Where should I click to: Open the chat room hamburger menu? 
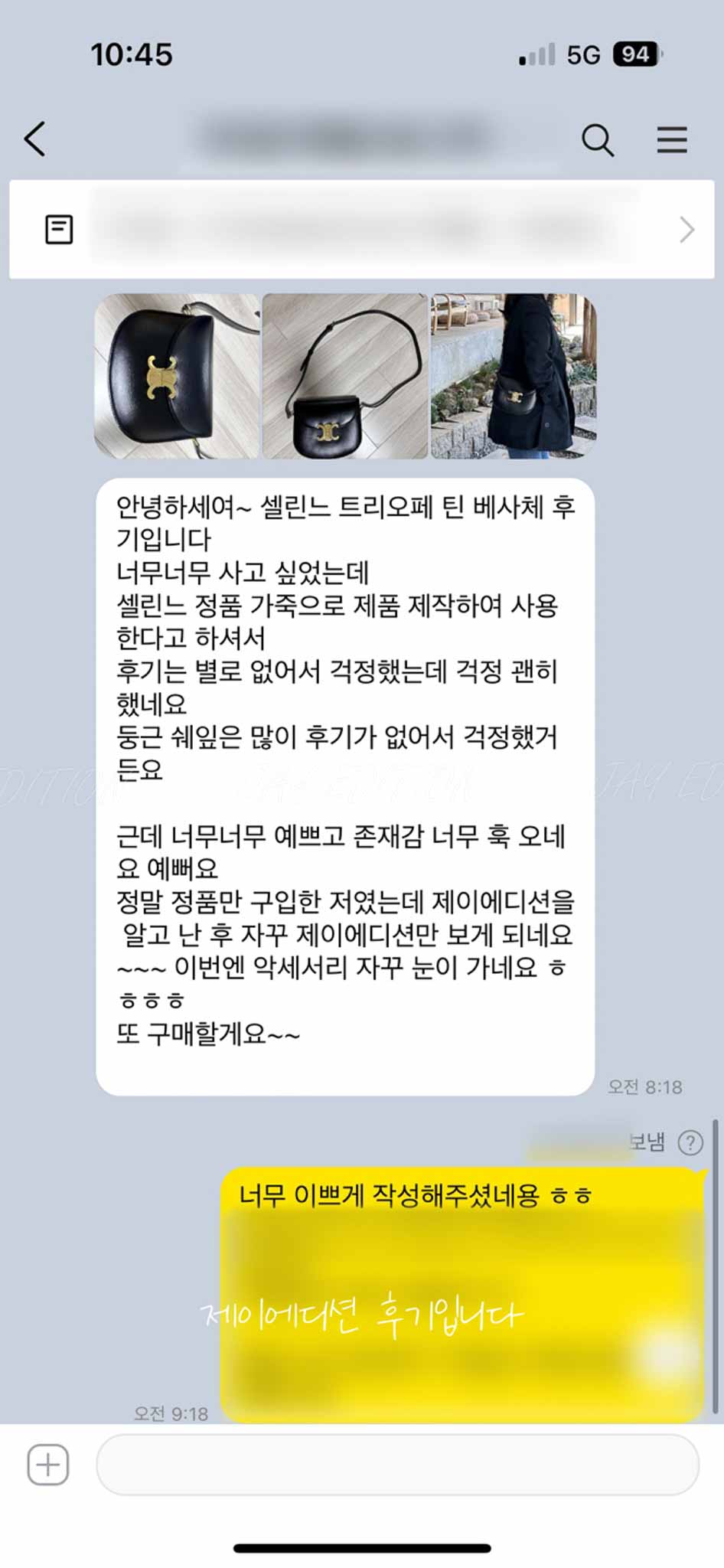click(x=671, y=140)
